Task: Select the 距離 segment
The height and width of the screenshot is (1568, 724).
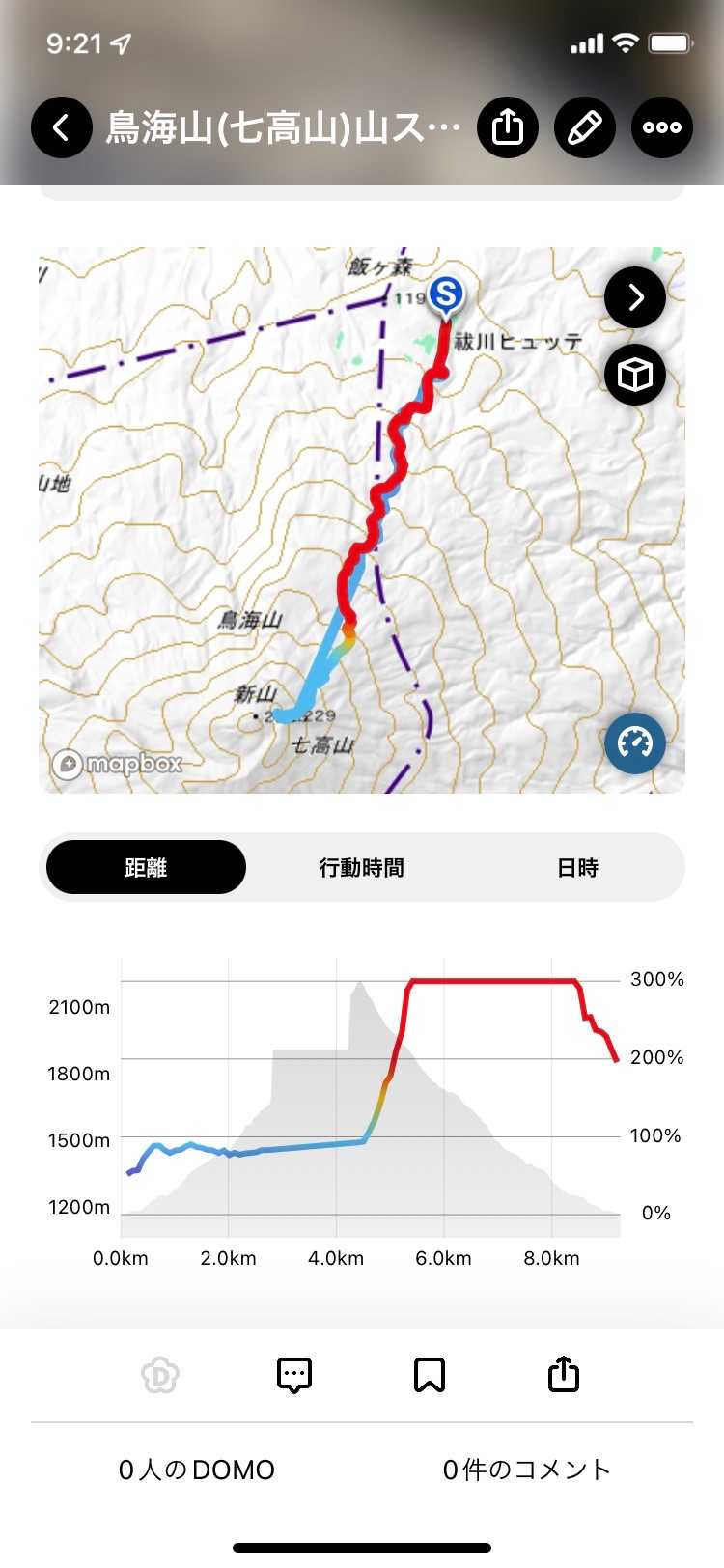Action: click(147, 867)
